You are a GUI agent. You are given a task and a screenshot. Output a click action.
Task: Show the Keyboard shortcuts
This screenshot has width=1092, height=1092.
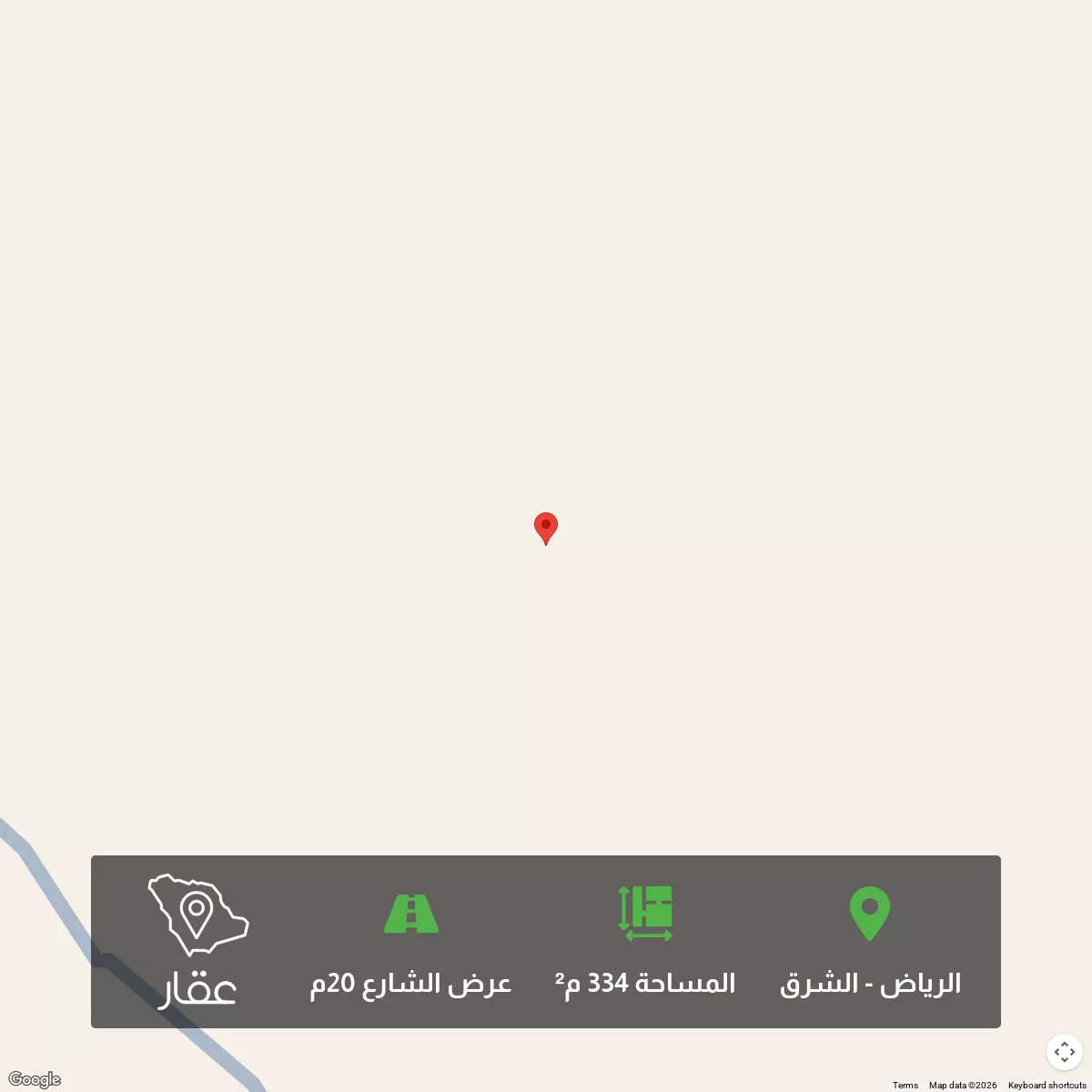pos(1046,1085)
